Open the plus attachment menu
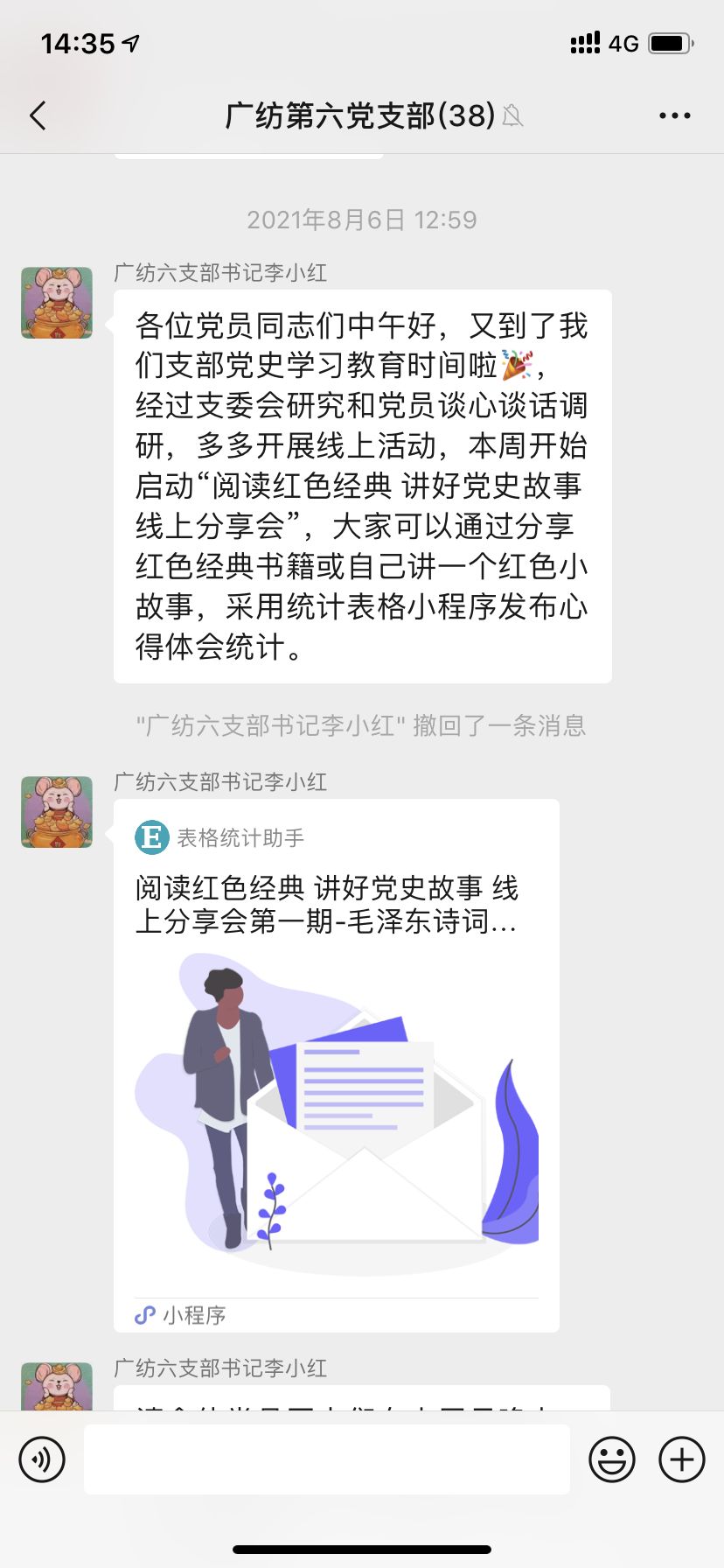This screenshot has height=1568, width=724. [x=682, y=1459]
